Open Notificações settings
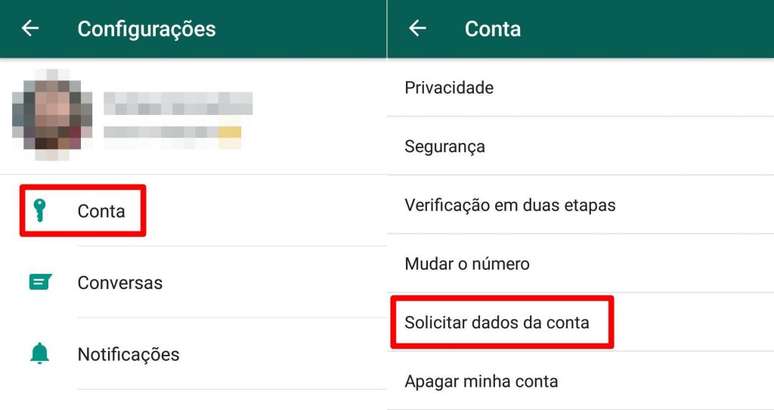This screenshot has width=774, height=410. tap(128, 354)
